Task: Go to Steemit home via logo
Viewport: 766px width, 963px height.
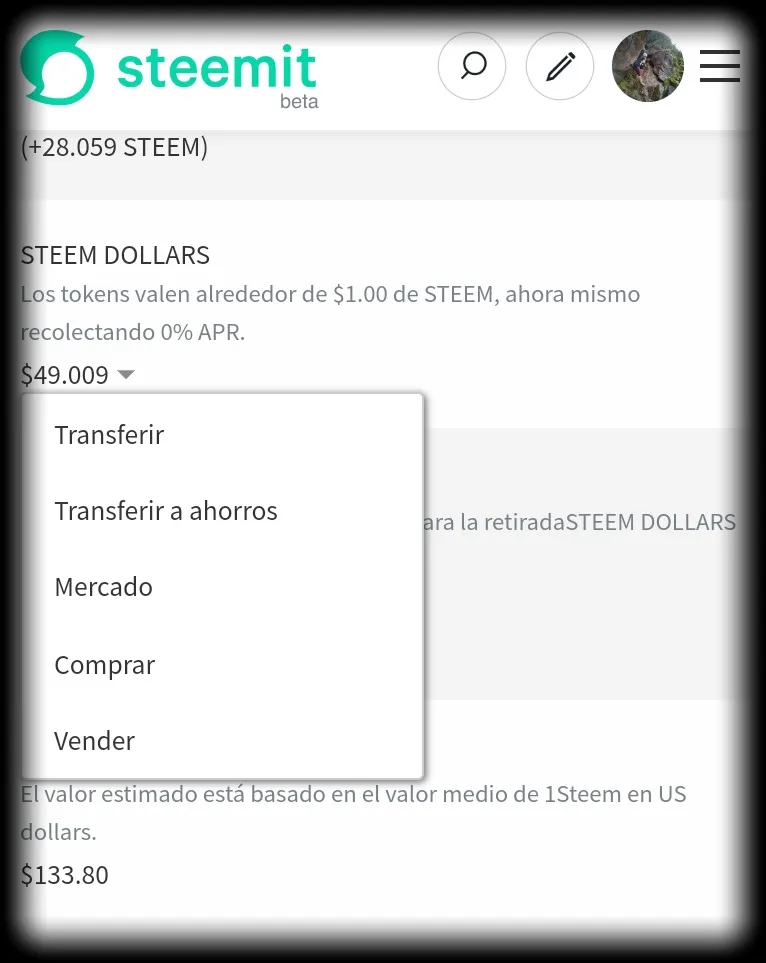Action: pos(170,68)
